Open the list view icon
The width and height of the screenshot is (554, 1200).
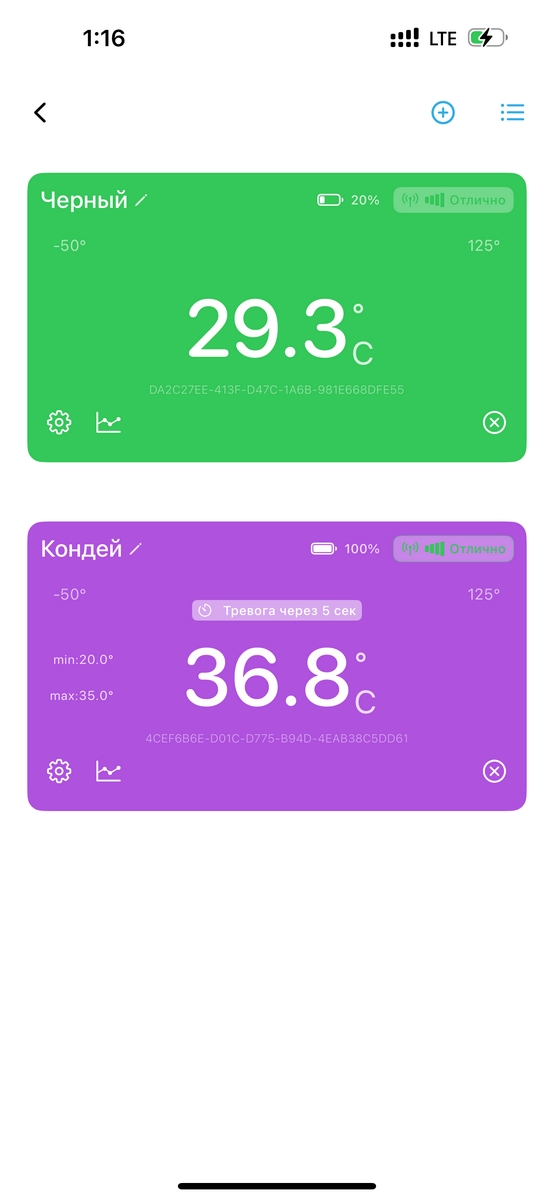click(513, 113)
